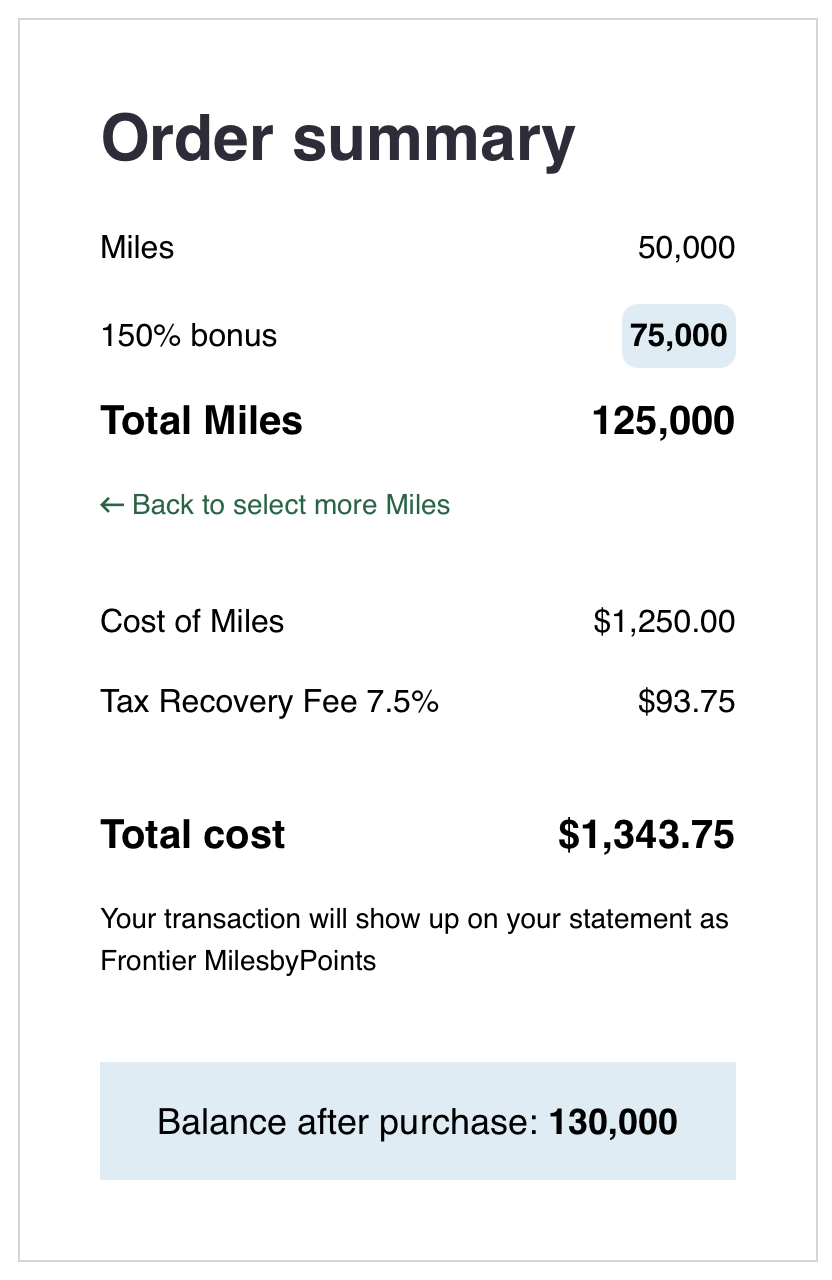Screen dimensions: 832x1280
Task: Select the 150% bonus label
Action: [x=188, y=335]
